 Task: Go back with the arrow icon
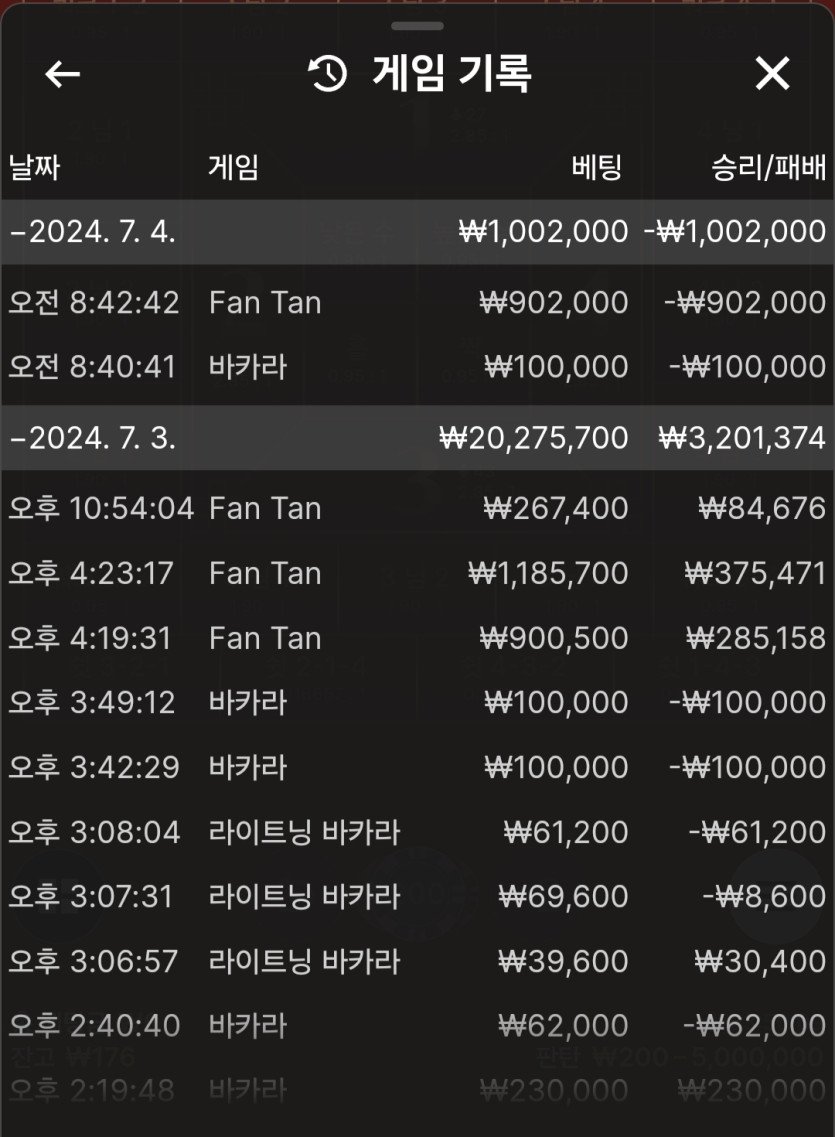click(62, 74)
